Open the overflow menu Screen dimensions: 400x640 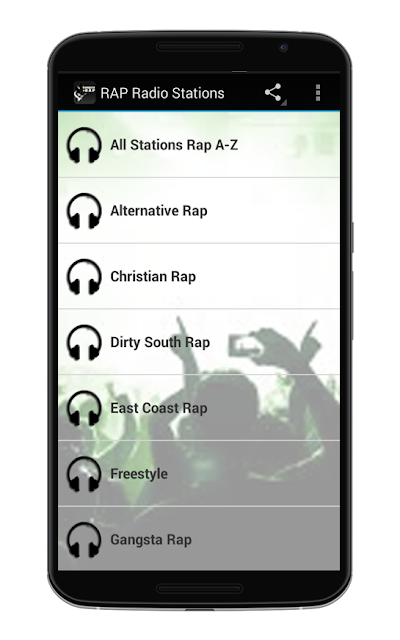click(x=318, y=93)
